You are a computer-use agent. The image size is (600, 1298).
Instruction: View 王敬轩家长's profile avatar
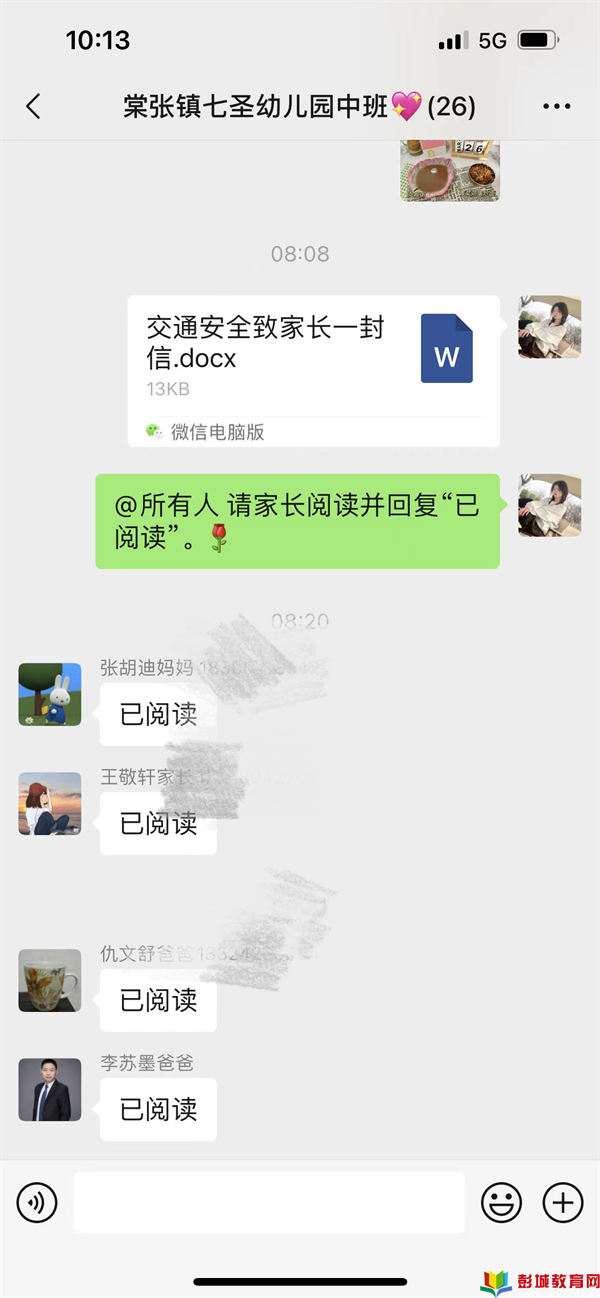click(50, 803)
